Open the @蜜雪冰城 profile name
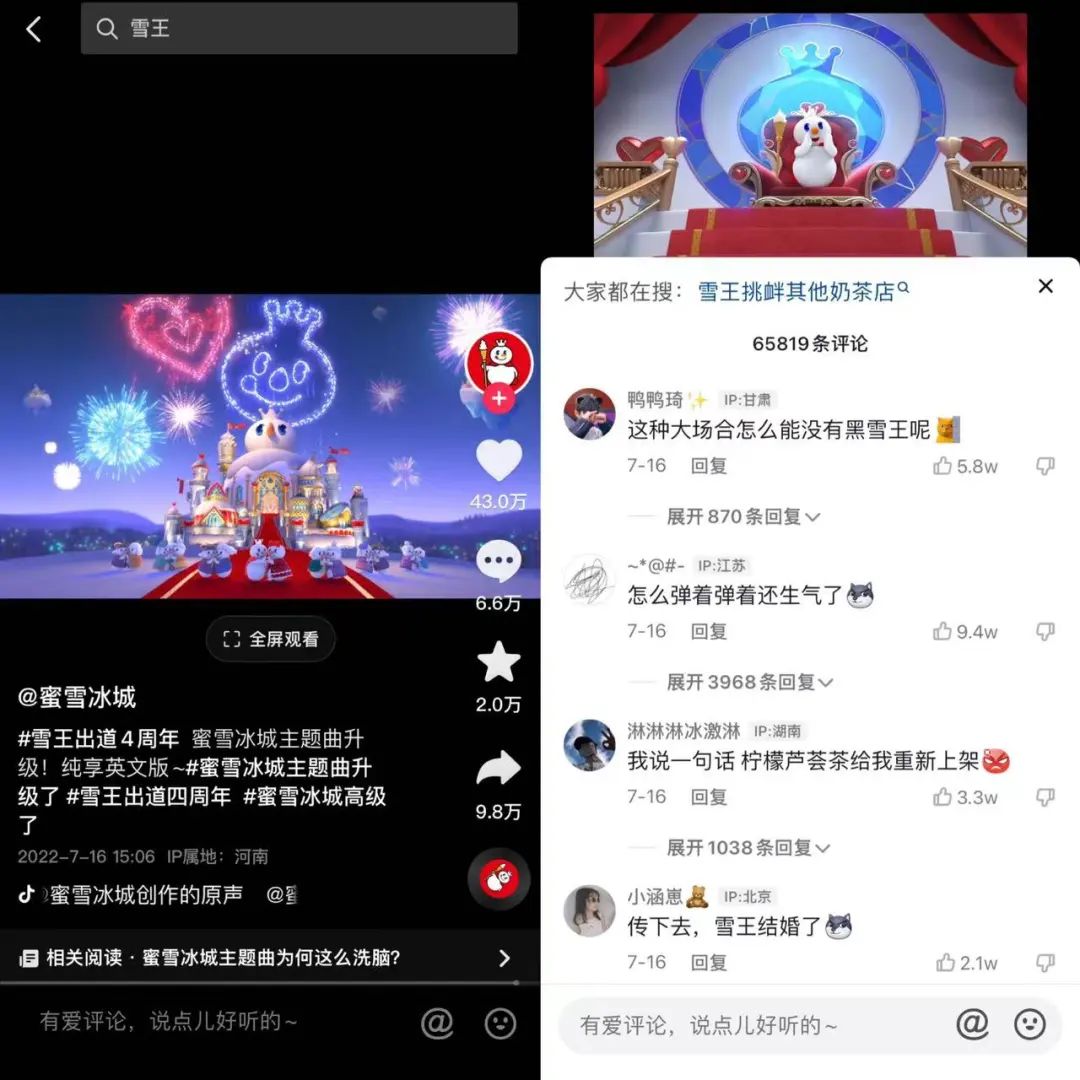Image resolution: width=1080 pixels, height=1080 pixels. pos(77,697)
